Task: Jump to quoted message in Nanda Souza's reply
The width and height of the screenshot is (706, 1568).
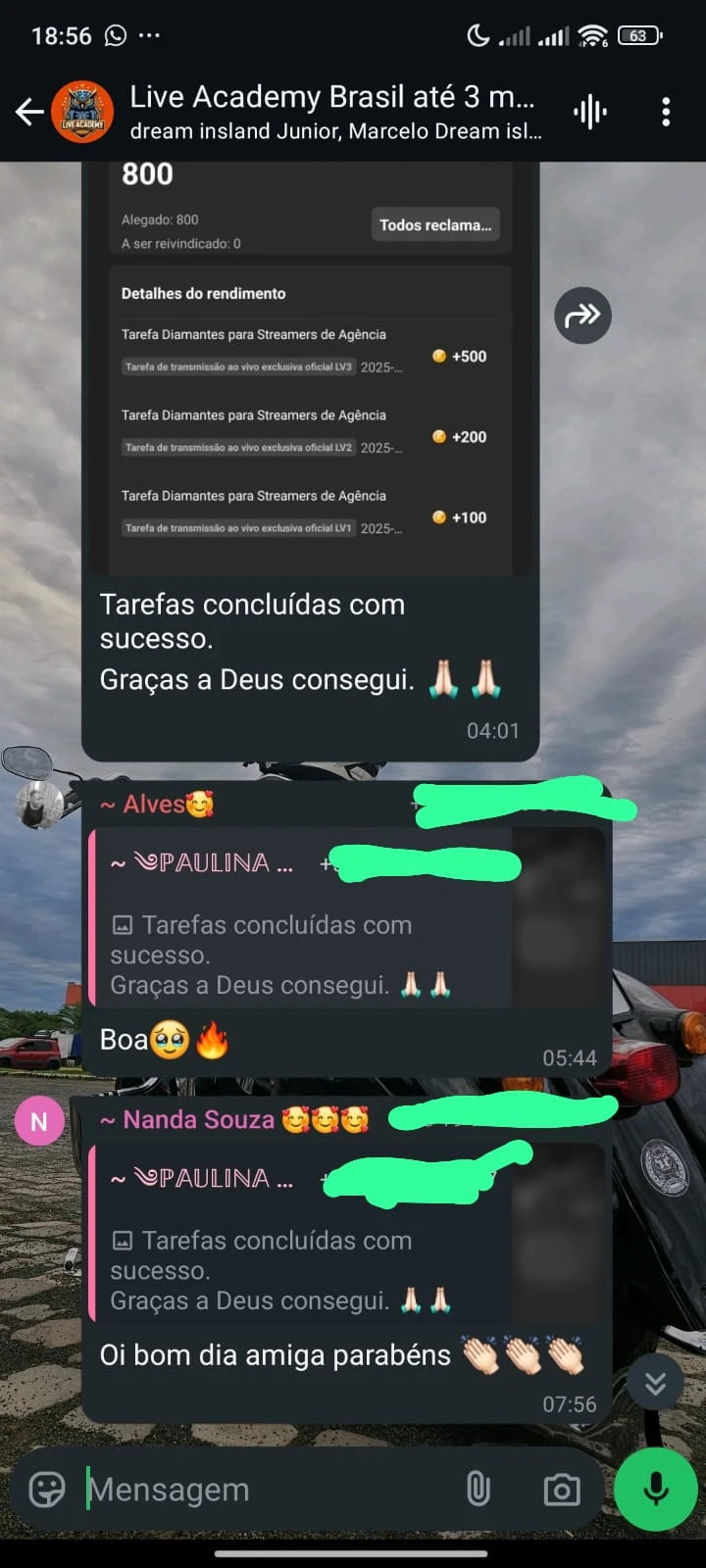Action: point(348,1234)
